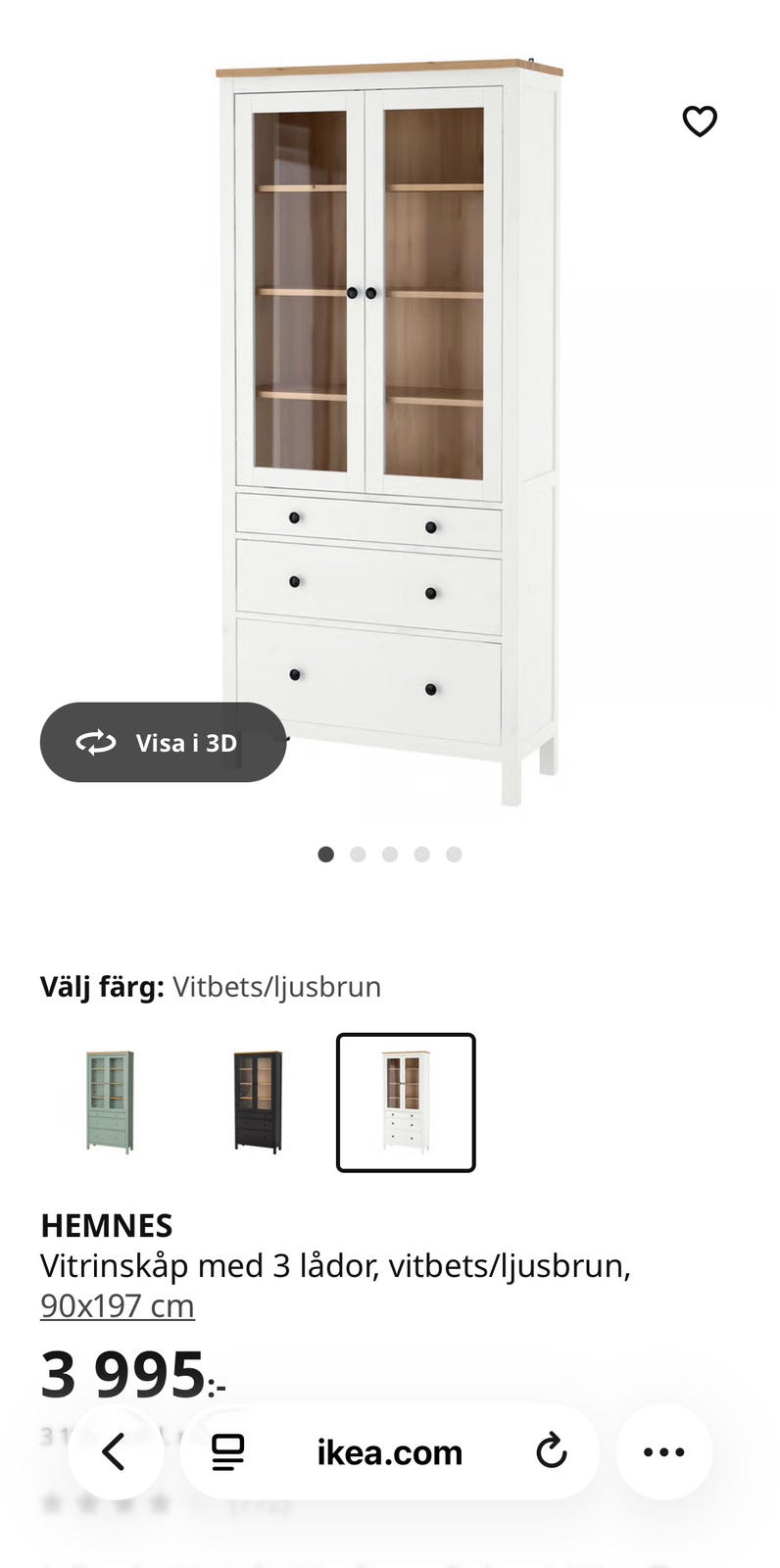The width and height of the screenshot is (780, 1568).
Task: Open the 90x197 cm dimensions link
Action: 117,1304
